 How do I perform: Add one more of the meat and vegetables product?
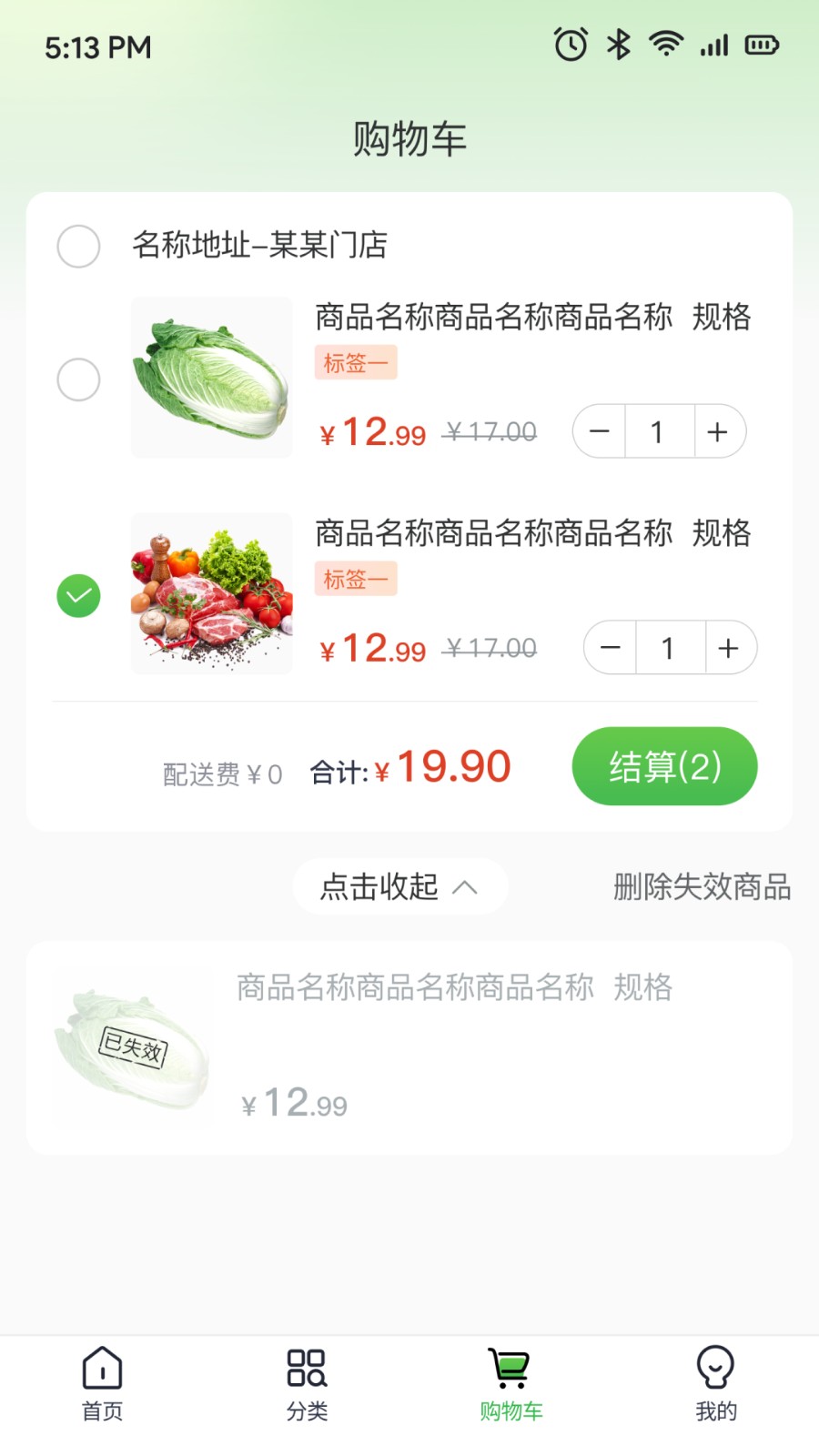pyautogui.click(x=729, y=648)
